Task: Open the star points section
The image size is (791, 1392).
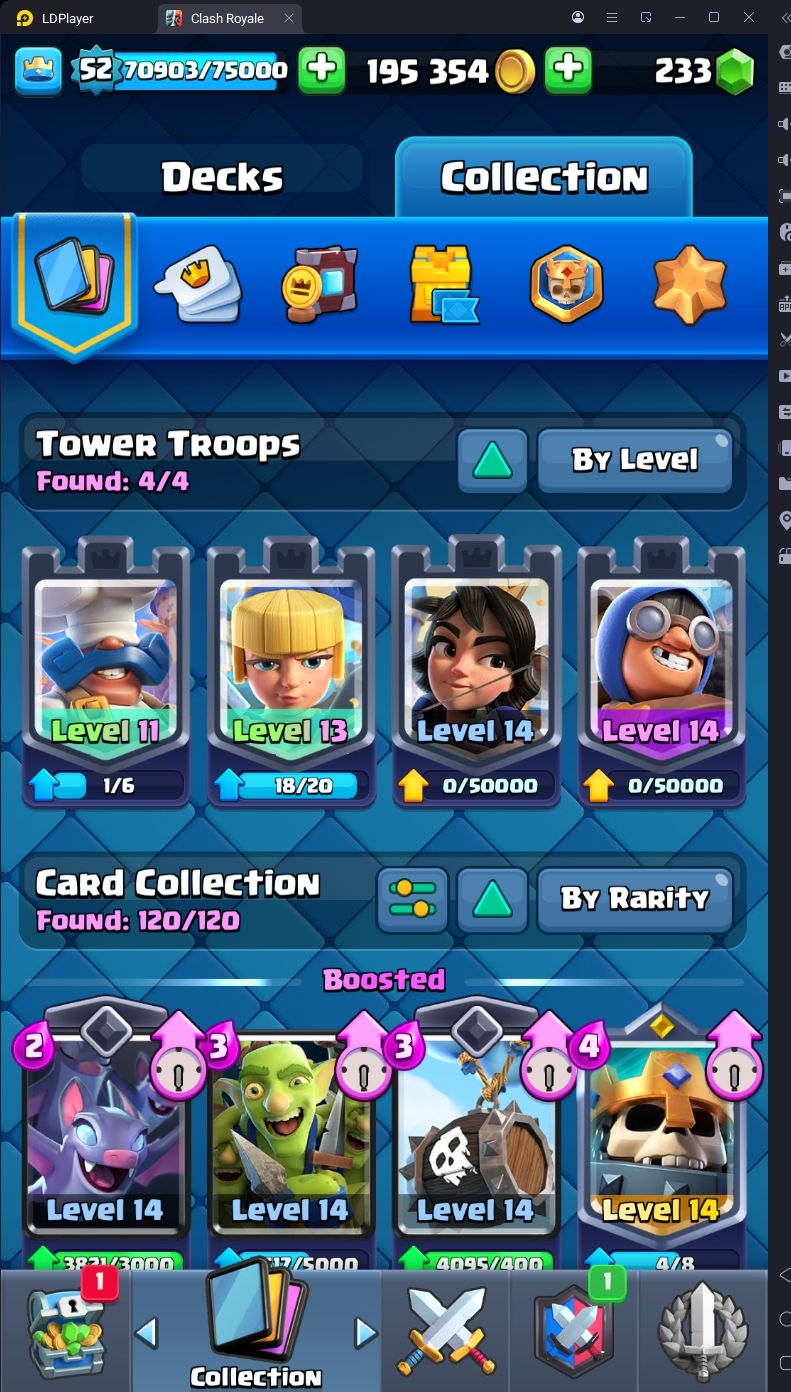Action: [689, 284]
